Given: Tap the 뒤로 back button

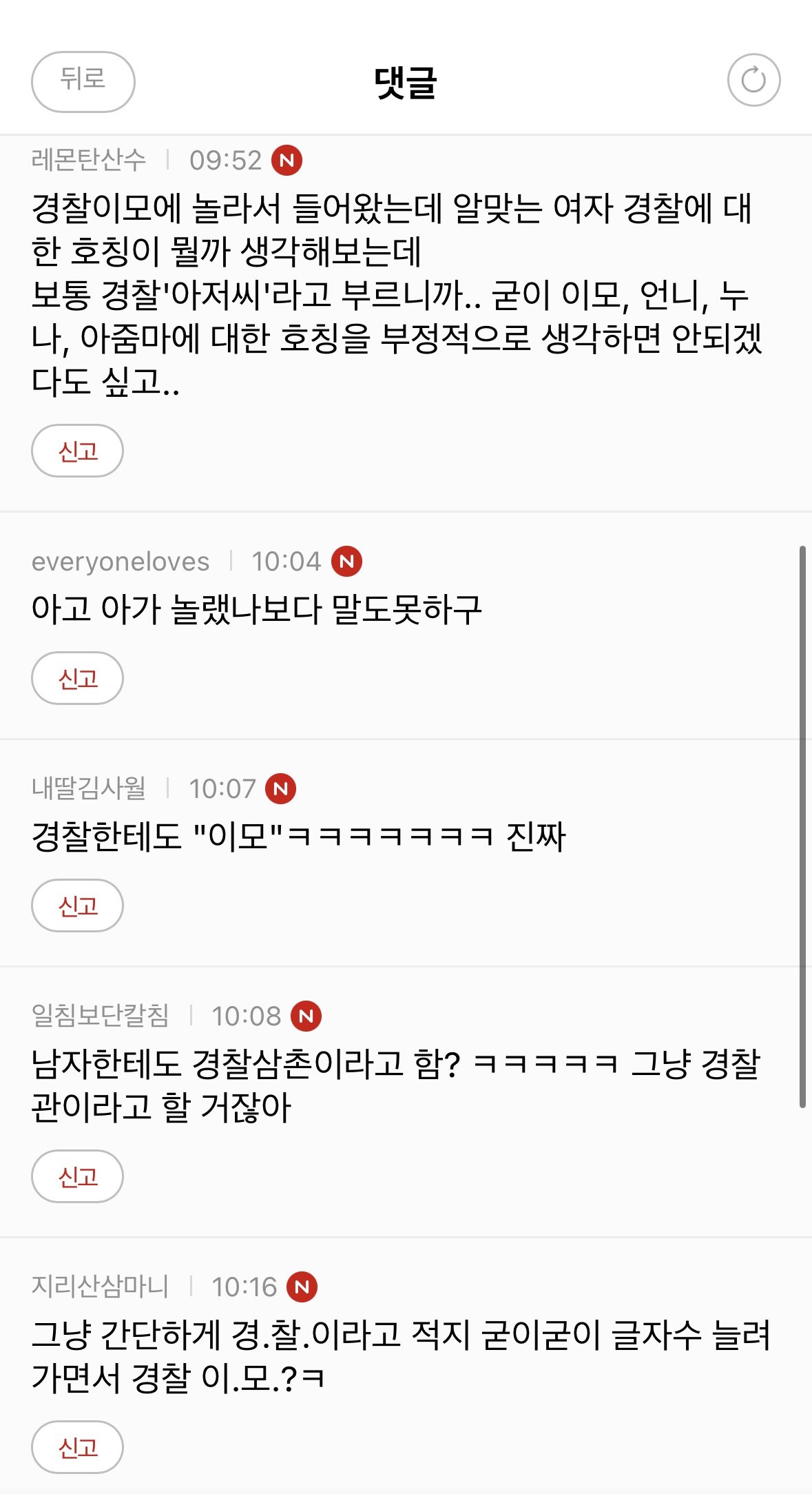Looking at the screenshot, I should (x=83, y=81).
